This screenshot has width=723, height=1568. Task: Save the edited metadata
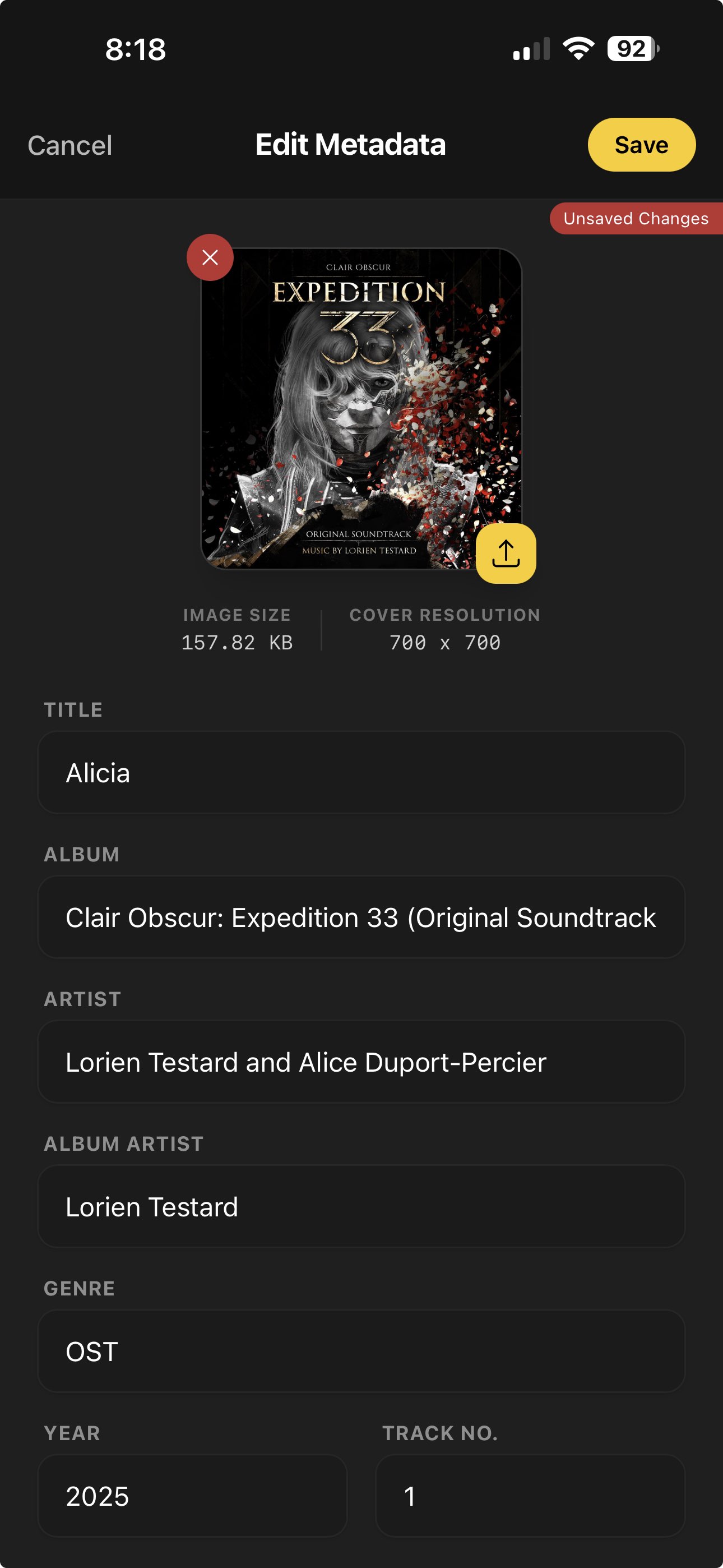(x=641, y=144)
